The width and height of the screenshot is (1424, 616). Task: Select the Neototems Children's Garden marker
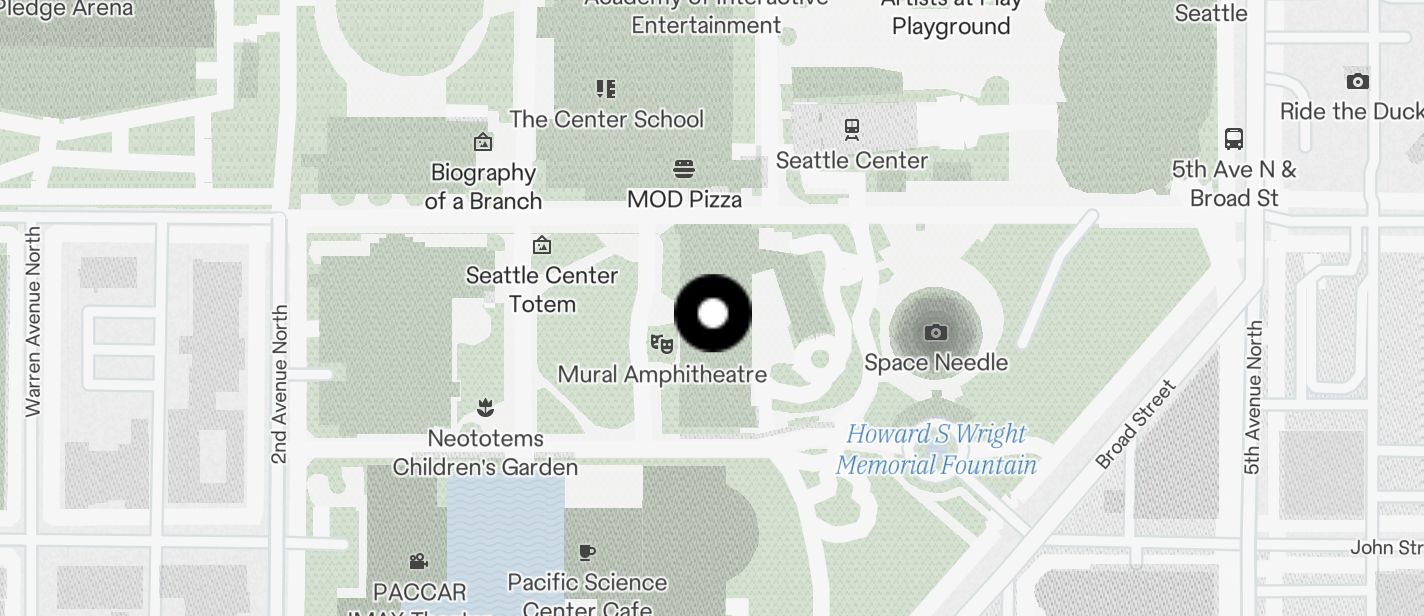pyautogui.click(x=486, y=408)
